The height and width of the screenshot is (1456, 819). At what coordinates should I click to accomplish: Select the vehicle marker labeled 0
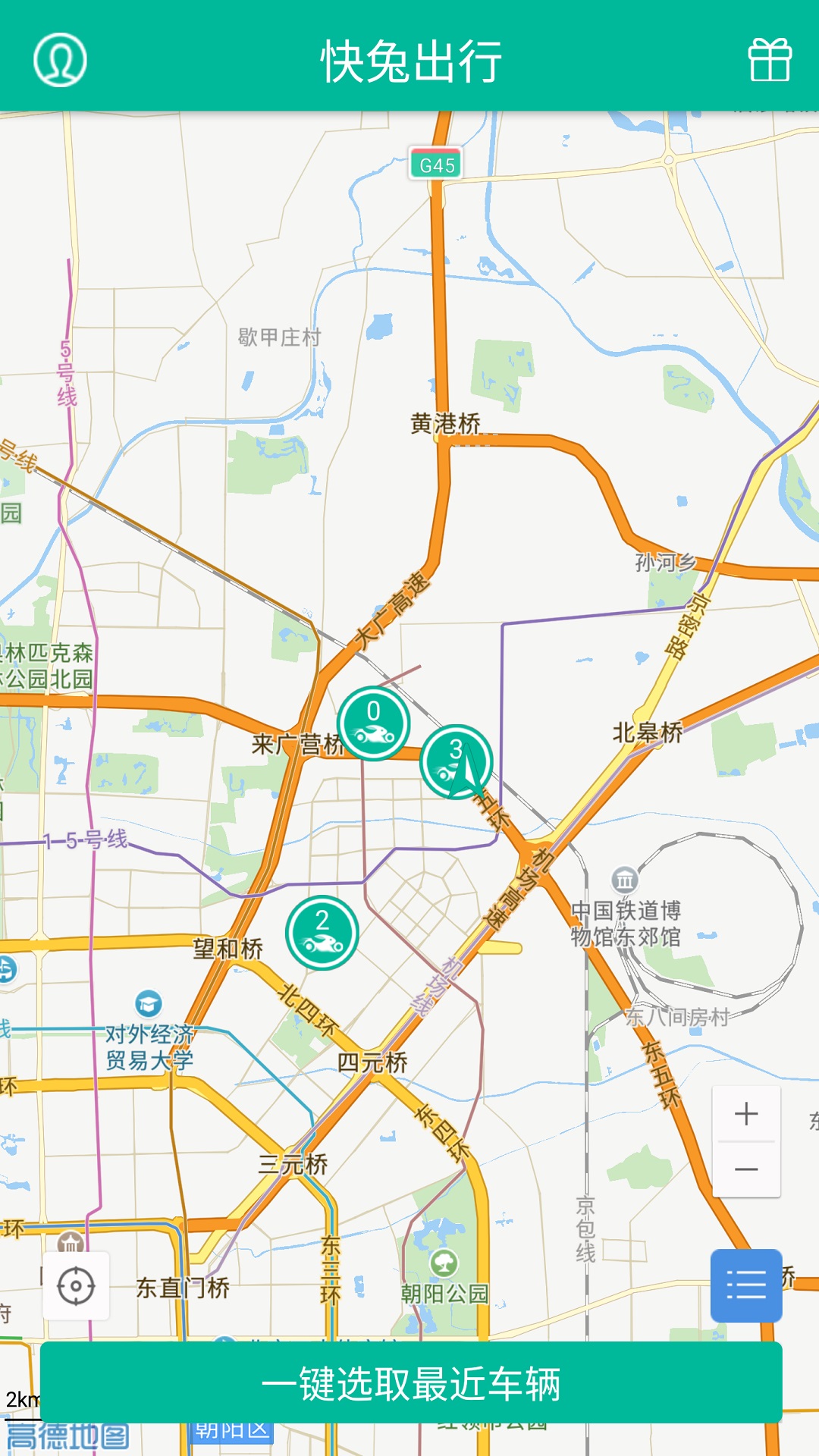pos(373,723)
